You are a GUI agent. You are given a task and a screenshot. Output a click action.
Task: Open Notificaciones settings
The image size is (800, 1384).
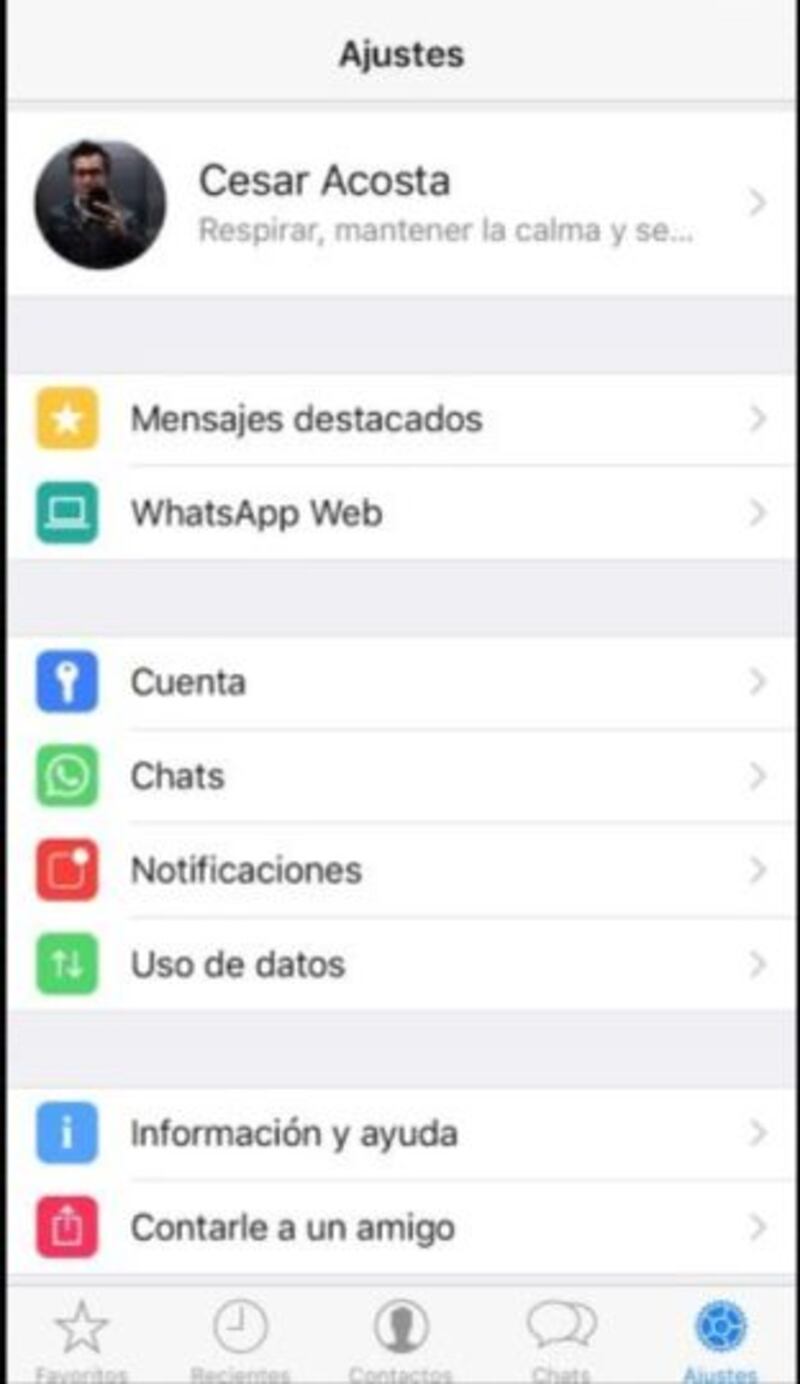click(400, 870)
